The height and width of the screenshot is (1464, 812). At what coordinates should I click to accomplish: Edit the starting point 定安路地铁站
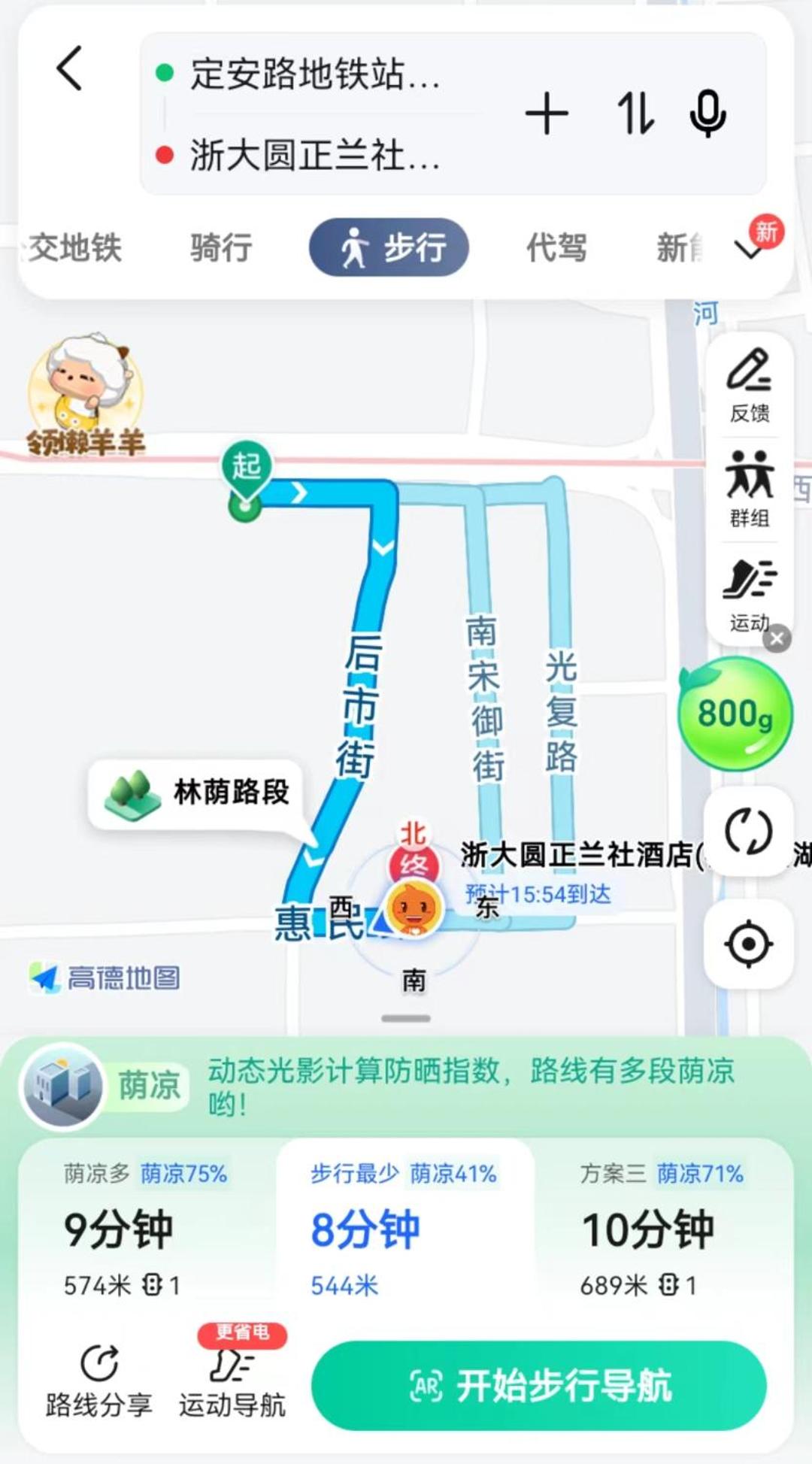316,74
